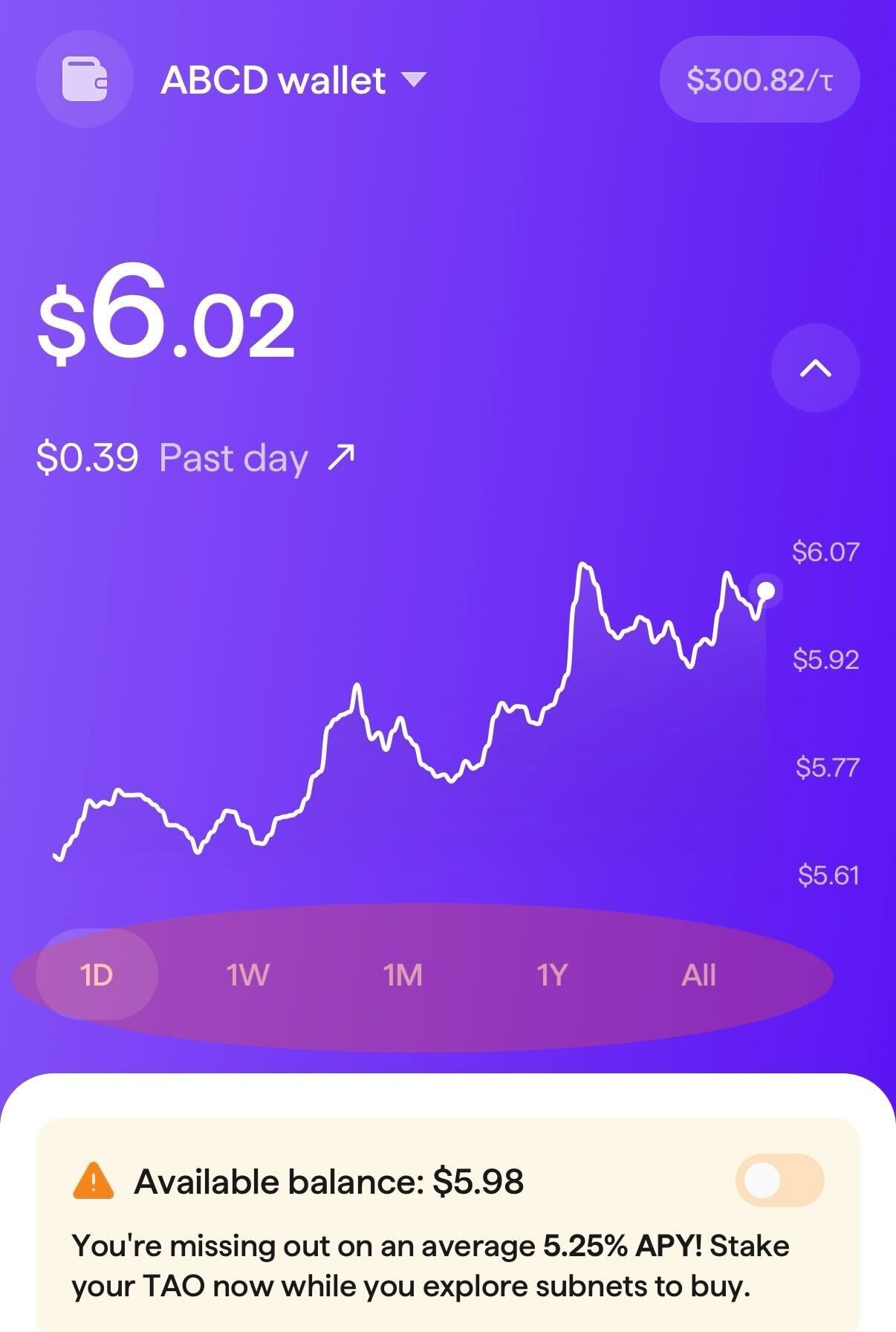Open the wallet icon button
This screenshot has height=1332, width=896.
point(84,79)
